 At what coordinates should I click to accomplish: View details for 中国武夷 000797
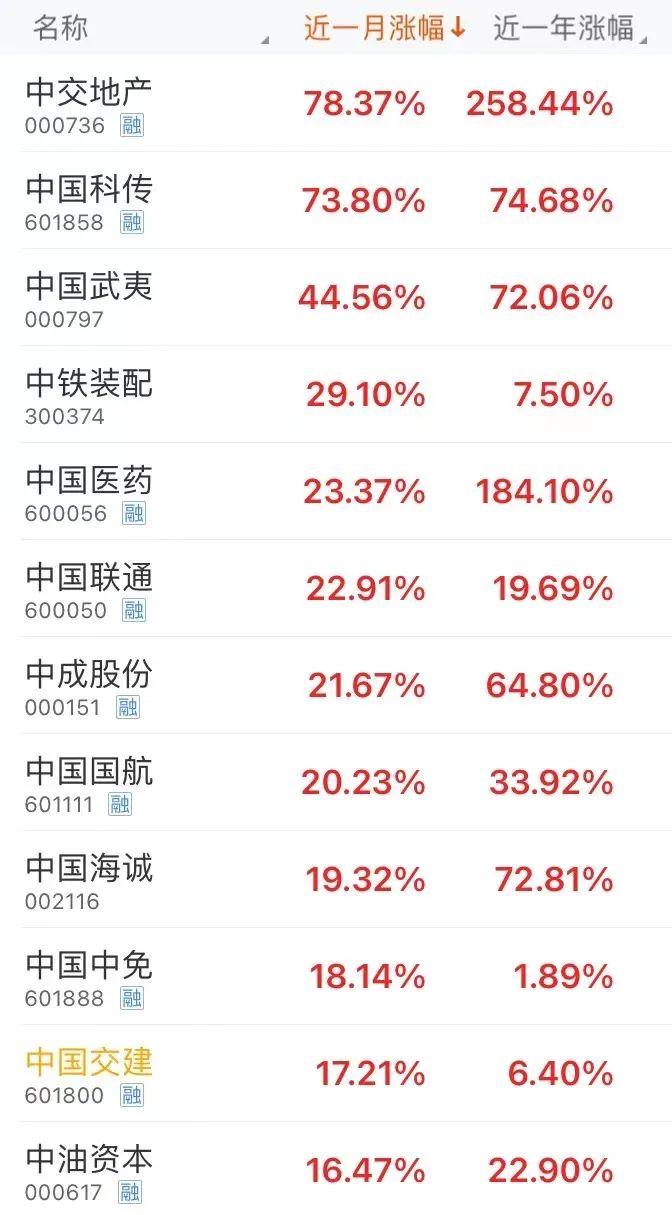(x=336, y=298)
